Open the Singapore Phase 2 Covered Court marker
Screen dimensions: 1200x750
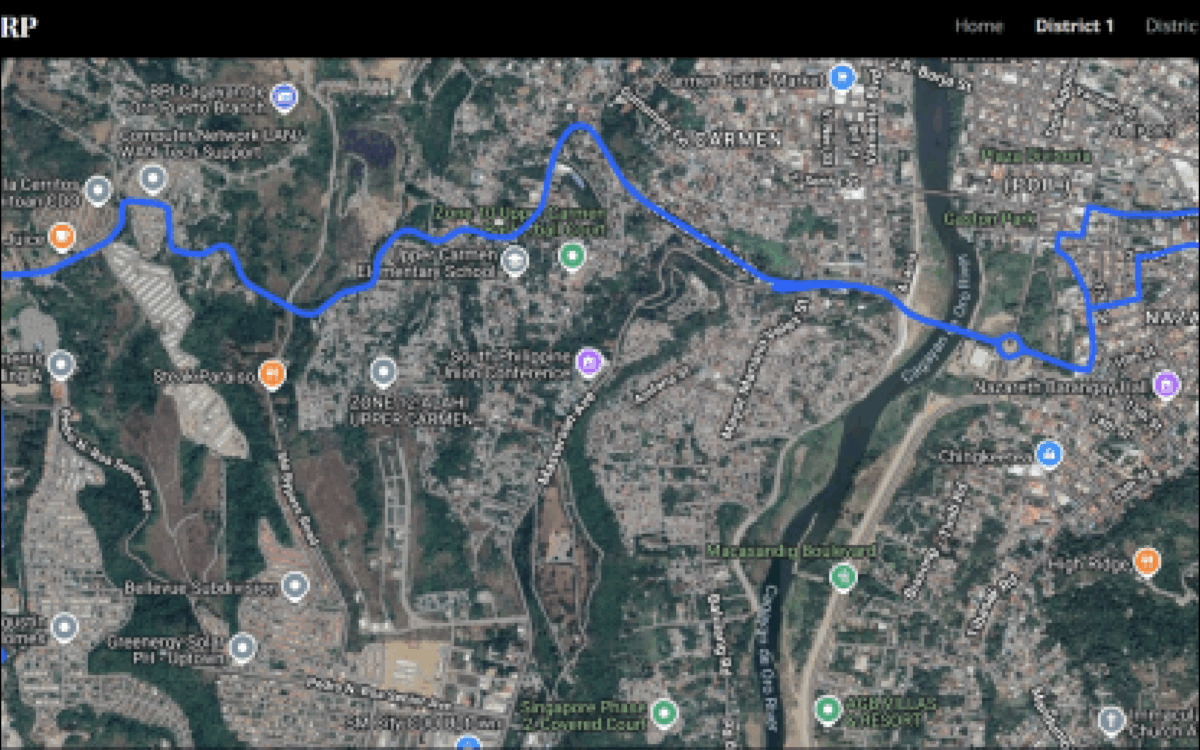pyautogui.click(x=663, y=712)
